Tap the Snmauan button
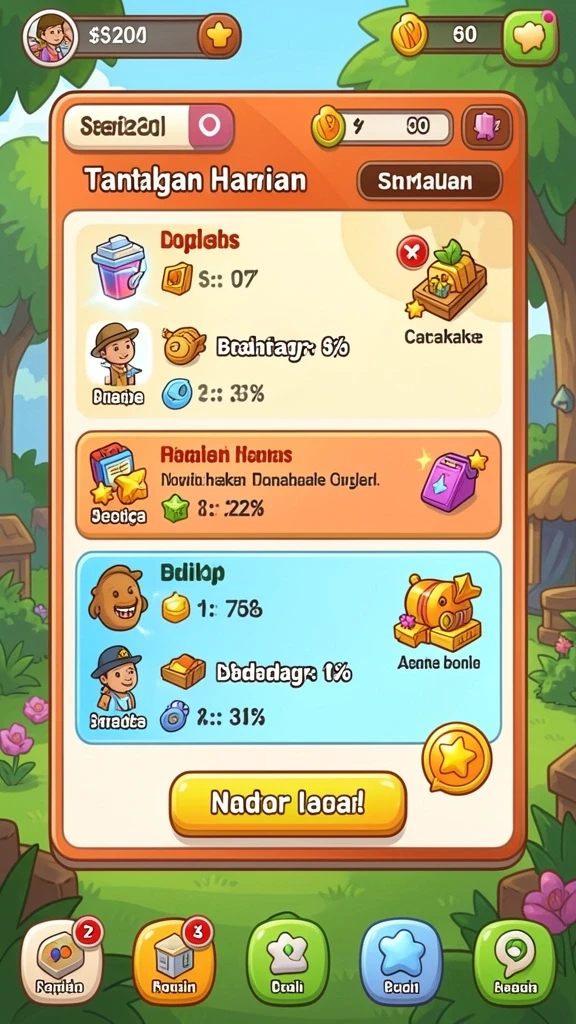This screenshot has height=1024, width=576. (x=429, y=181)
